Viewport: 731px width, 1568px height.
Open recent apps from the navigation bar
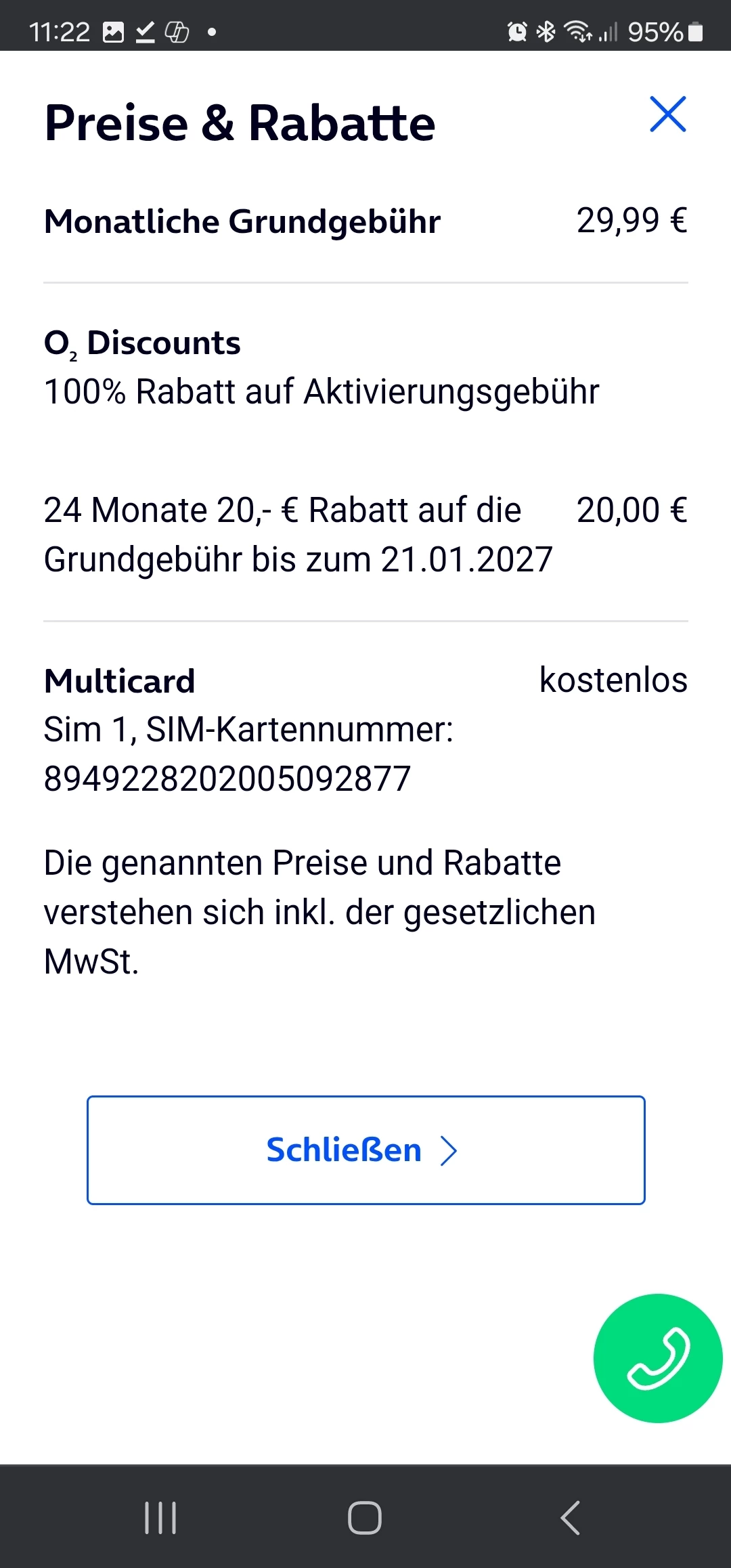[x=160, y=1517]
